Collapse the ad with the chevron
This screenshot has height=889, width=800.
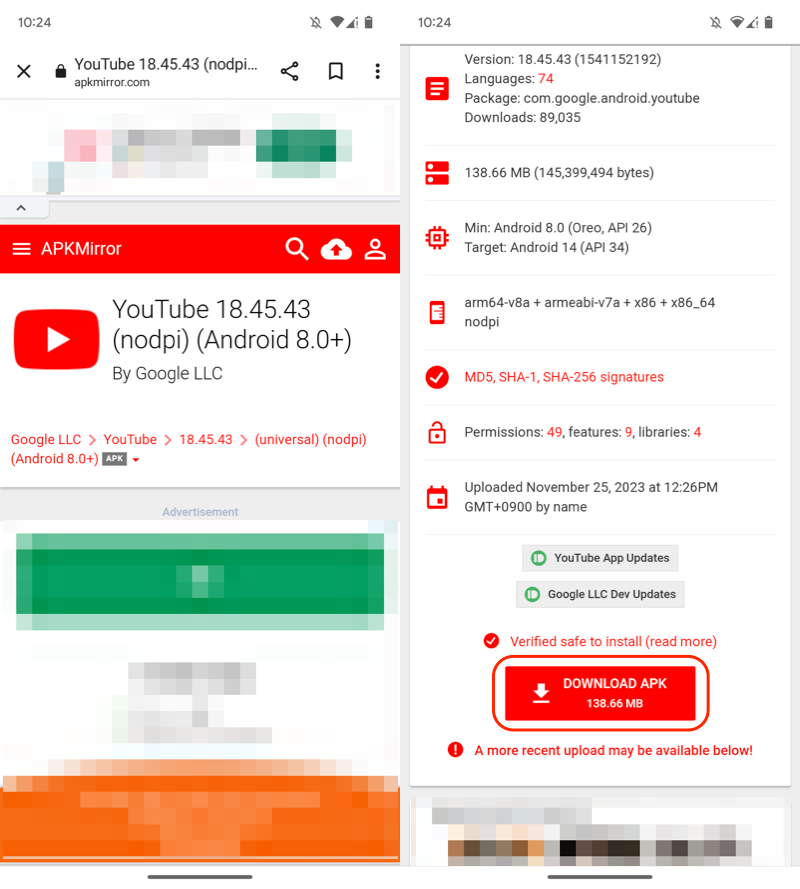tap(20, 208)
